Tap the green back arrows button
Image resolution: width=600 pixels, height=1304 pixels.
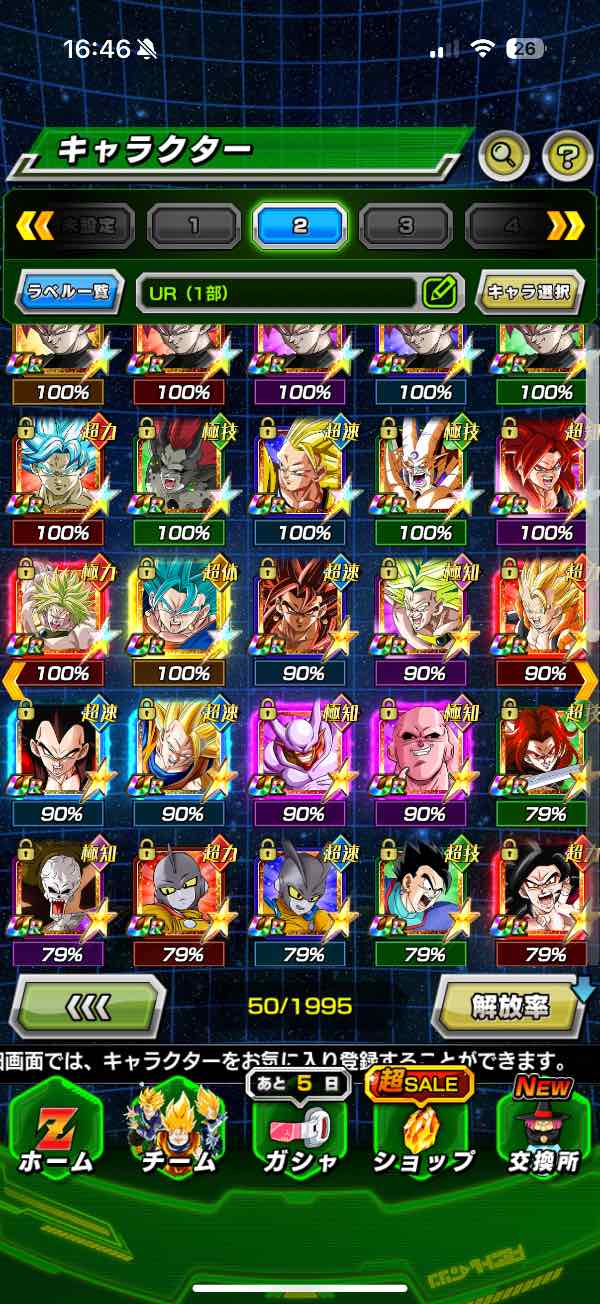(91, 1006)
